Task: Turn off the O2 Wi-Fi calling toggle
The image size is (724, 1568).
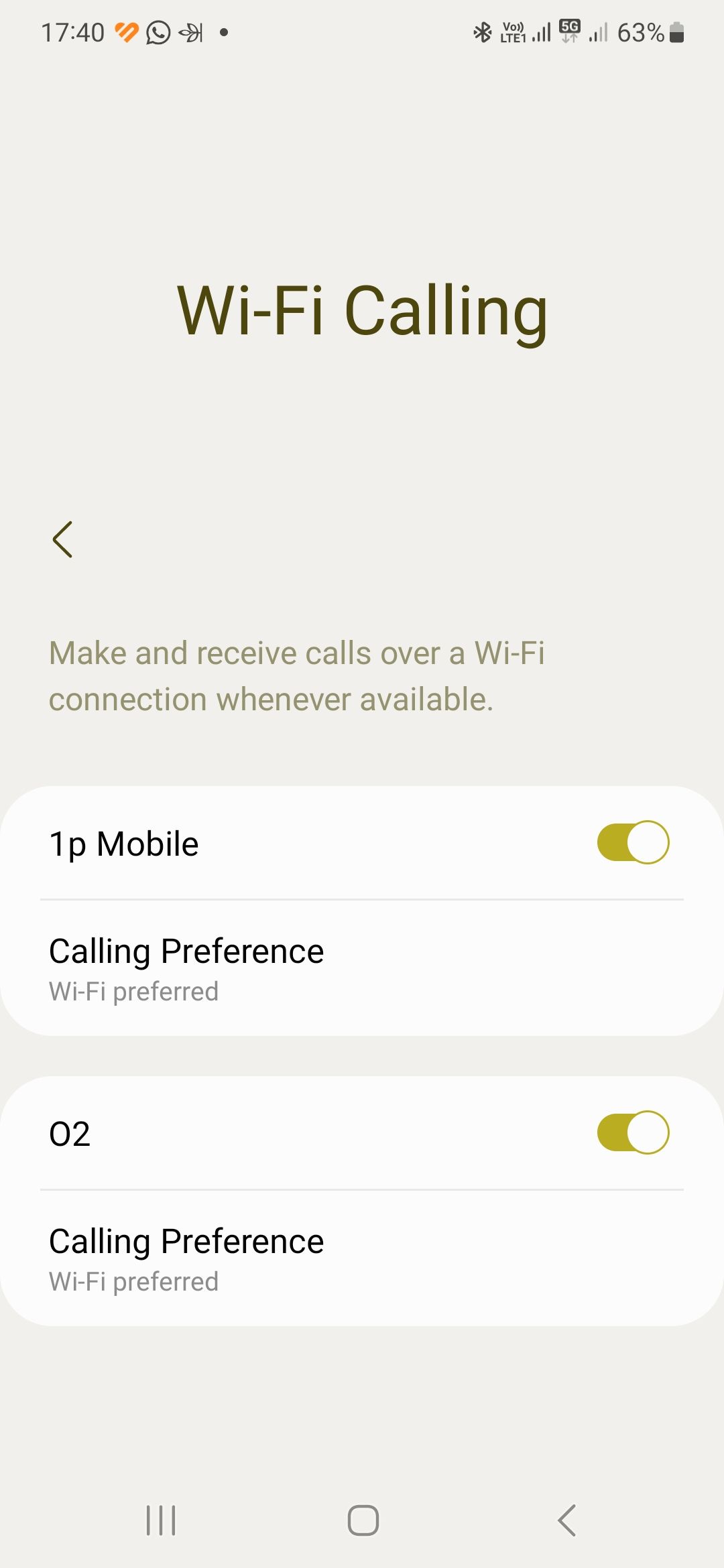Action: (631, 1132)
